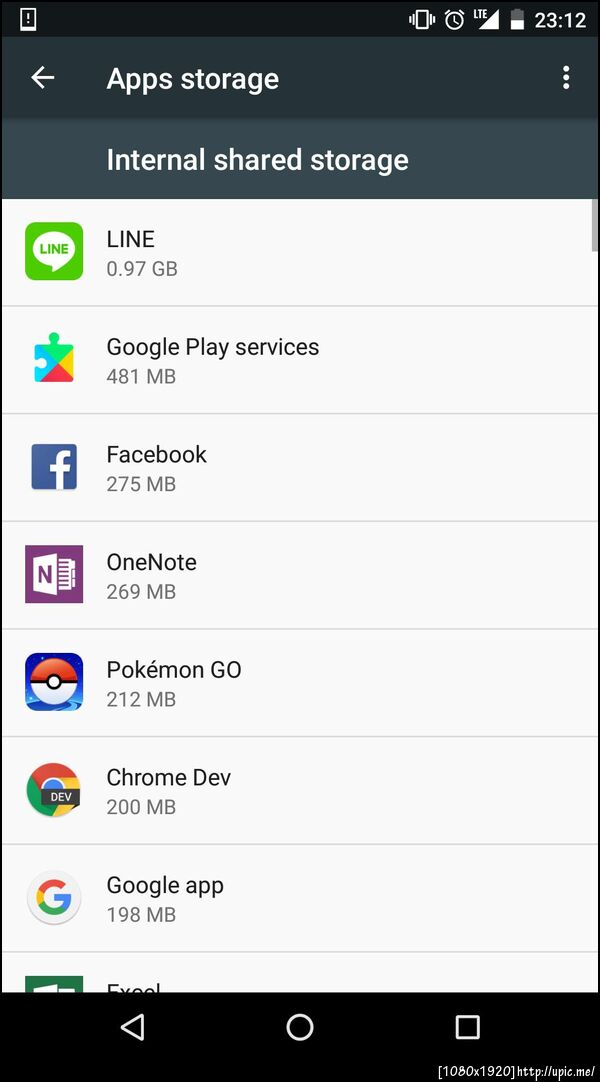Tap the system home button
Image resolution: width=600 pixels, height=1082 pixels.
tap(300, 1026)
